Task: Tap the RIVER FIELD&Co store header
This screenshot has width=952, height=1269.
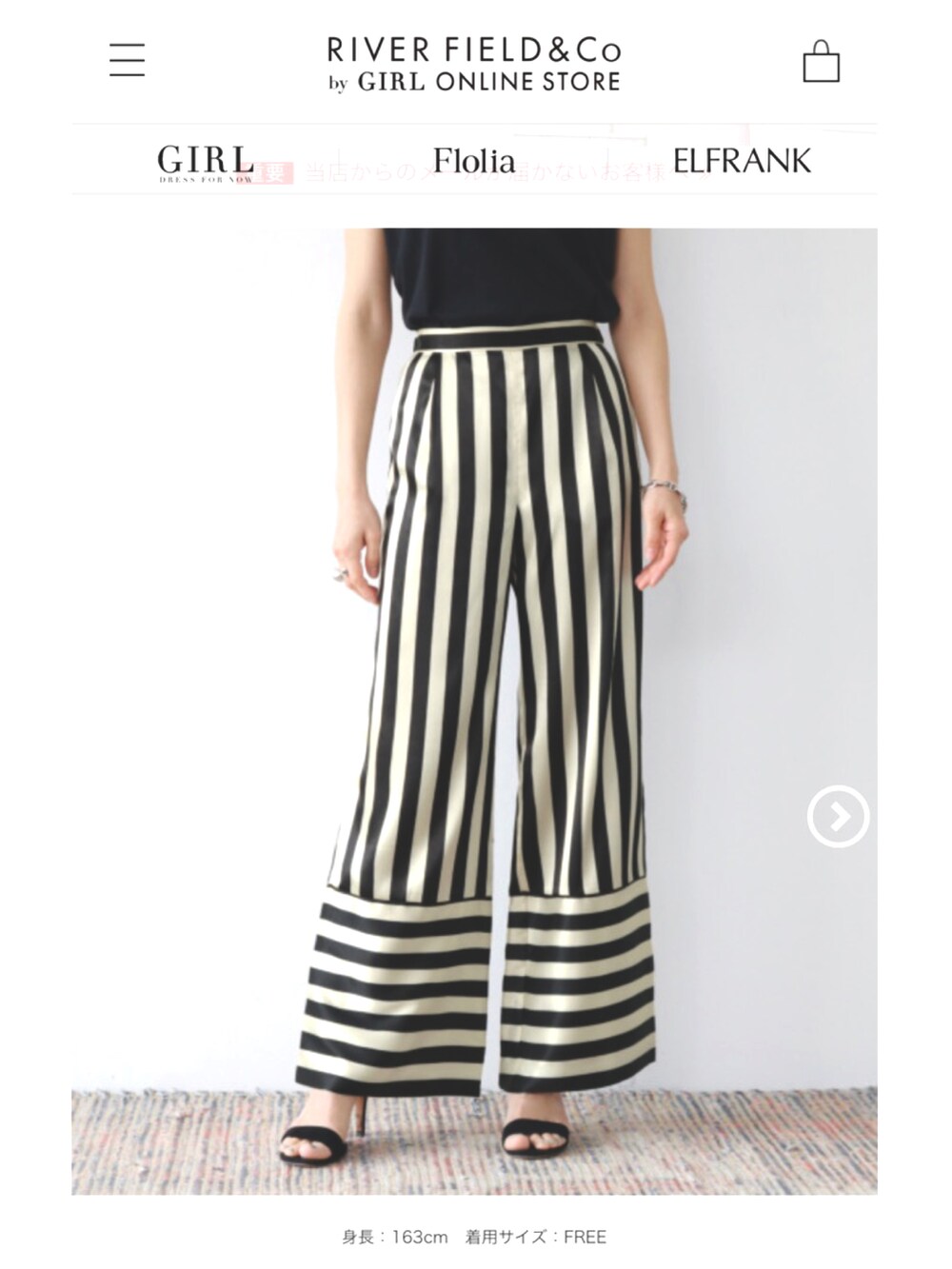Action: tap(474, 64)
